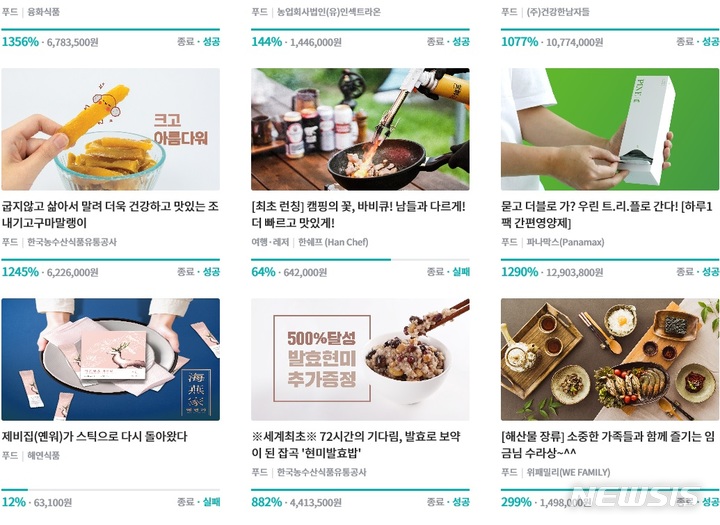Image resolution: width=720 pixels, height=525 pixels.
Task: Open the 현미발효밥 project card
Action: coord(360,359)
